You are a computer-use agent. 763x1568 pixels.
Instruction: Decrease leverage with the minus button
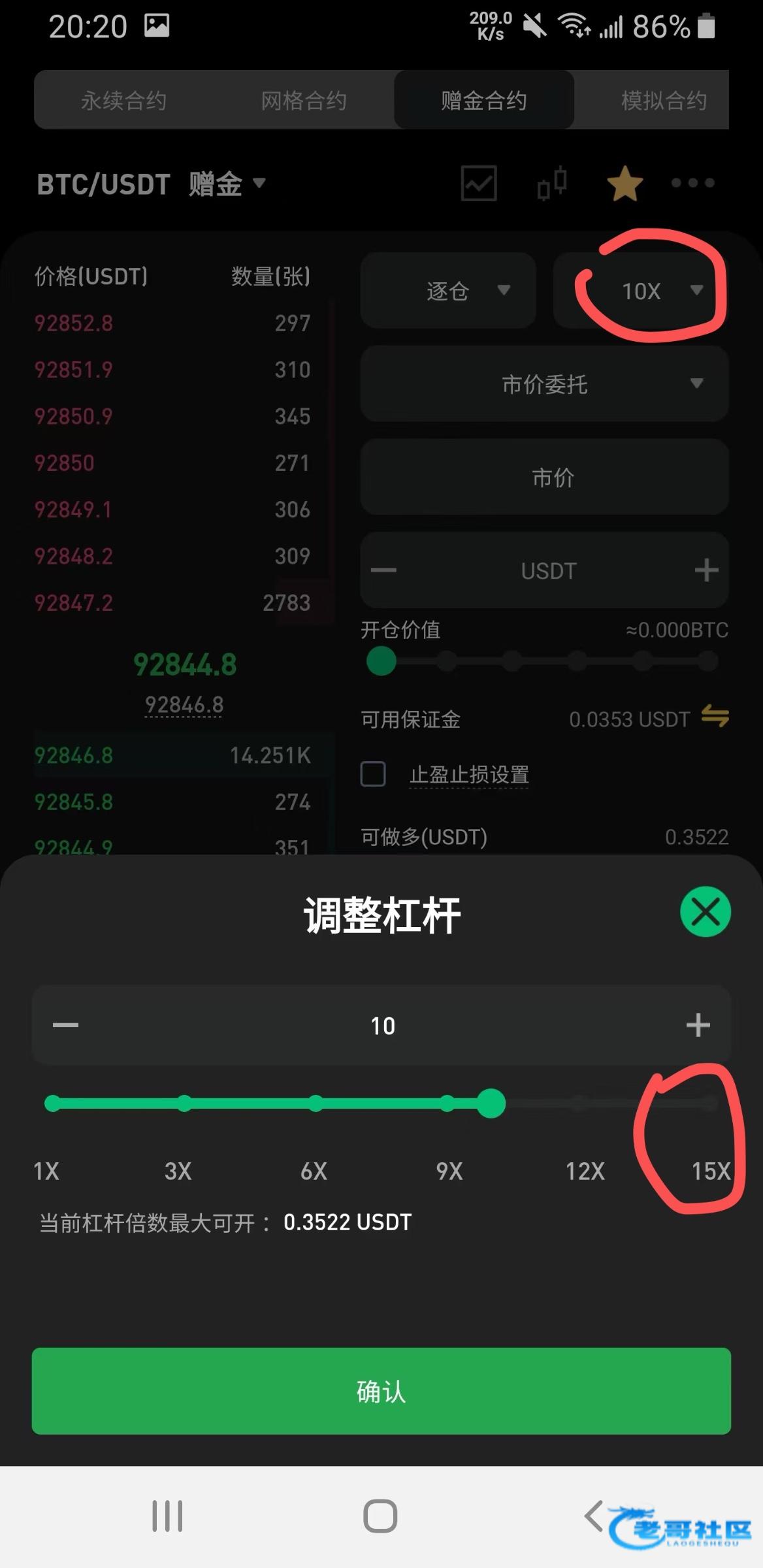[65, 1025]
